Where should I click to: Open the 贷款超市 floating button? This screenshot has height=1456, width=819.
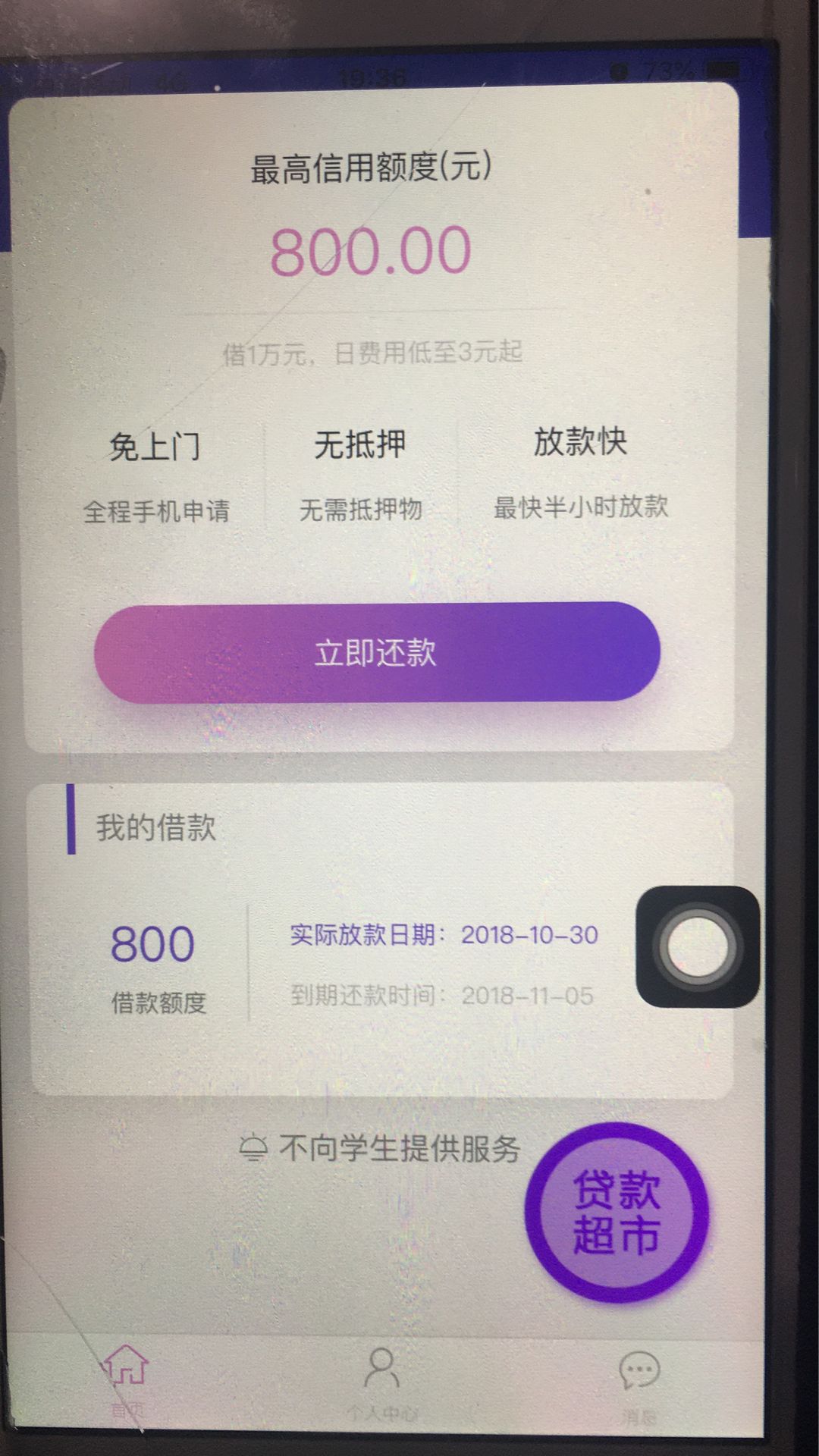(616, 1213)
